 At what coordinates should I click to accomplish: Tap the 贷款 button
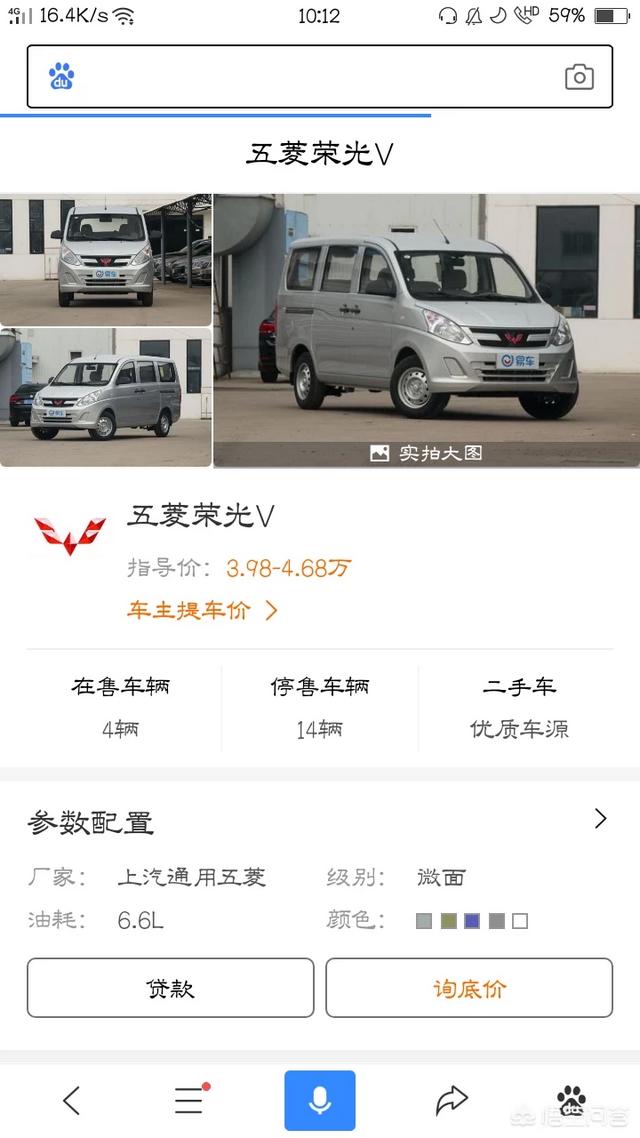(170, 988)
